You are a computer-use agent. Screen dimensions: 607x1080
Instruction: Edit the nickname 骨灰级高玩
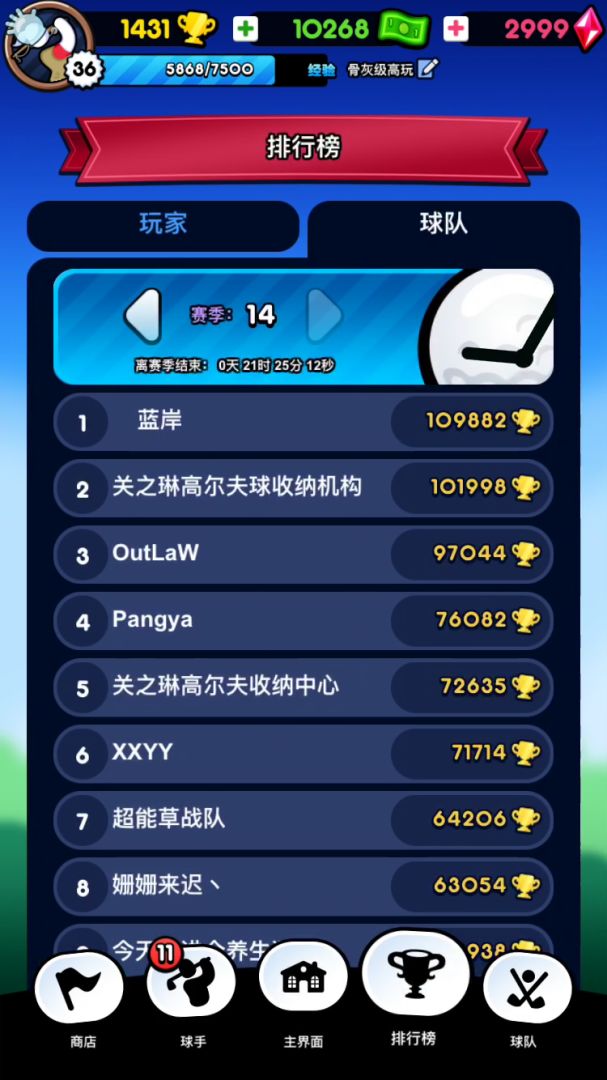tap(428, 69)
